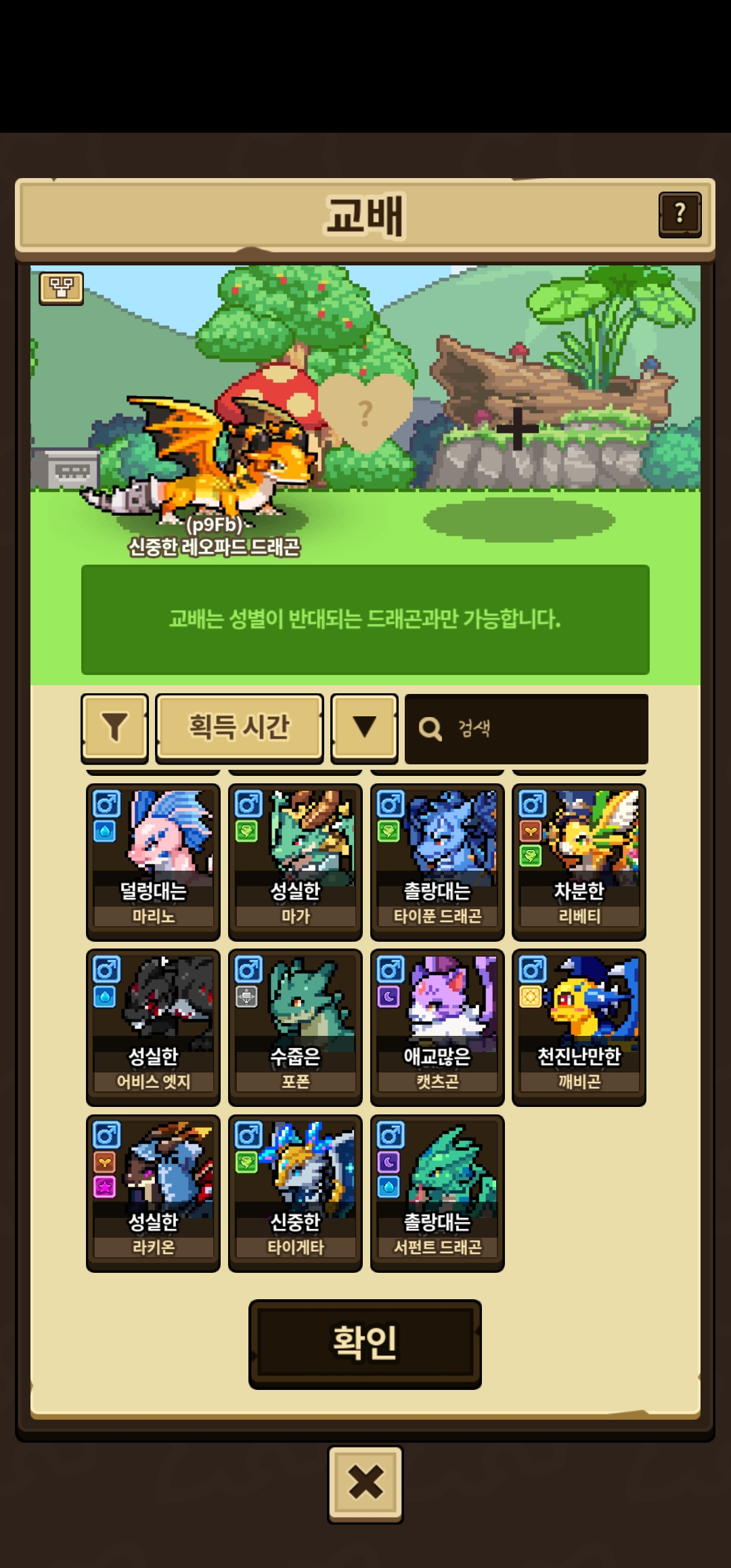
Task: Select the 성실한 어비스 엣지 card
Action: (x=153, y=1027)
